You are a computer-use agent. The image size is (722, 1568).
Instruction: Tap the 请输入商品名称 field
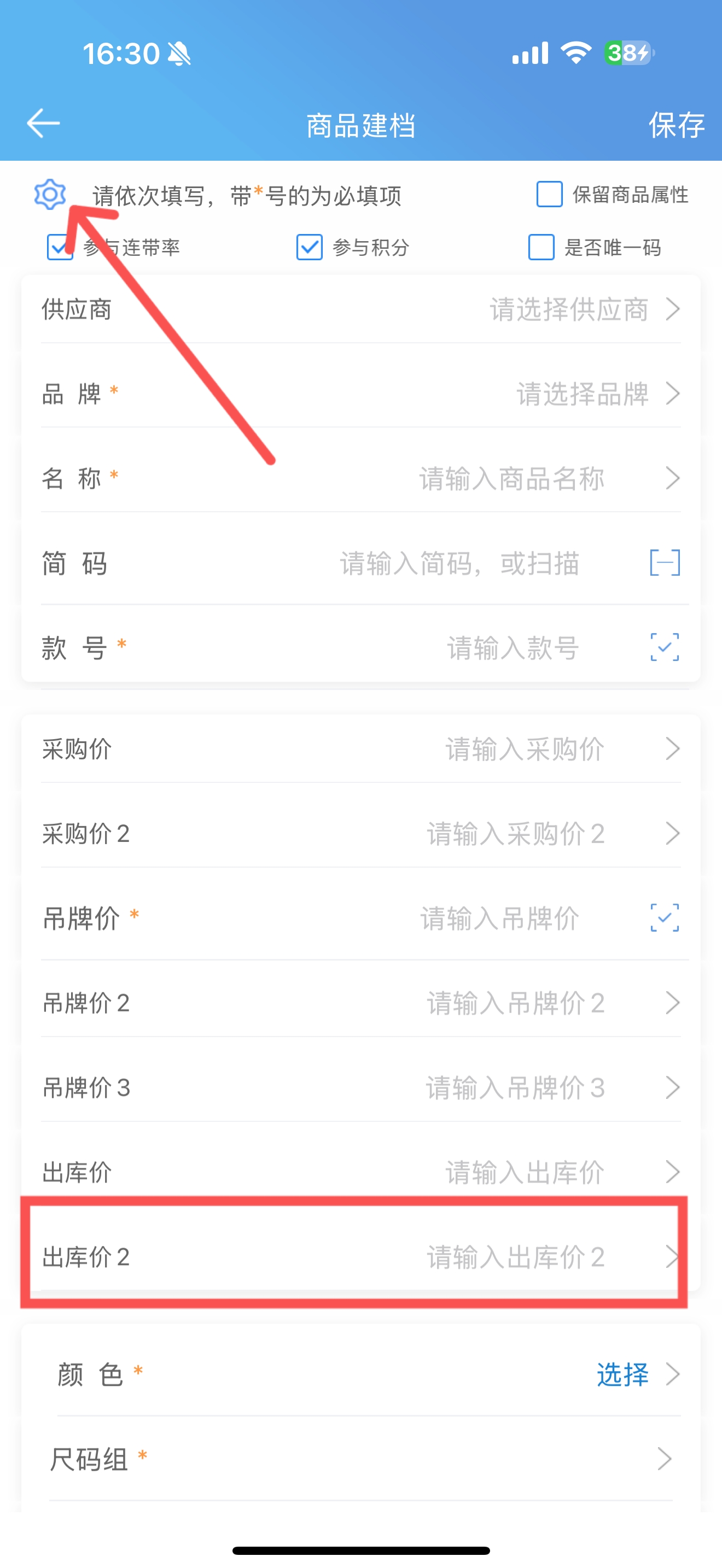[x=511, y=479]
